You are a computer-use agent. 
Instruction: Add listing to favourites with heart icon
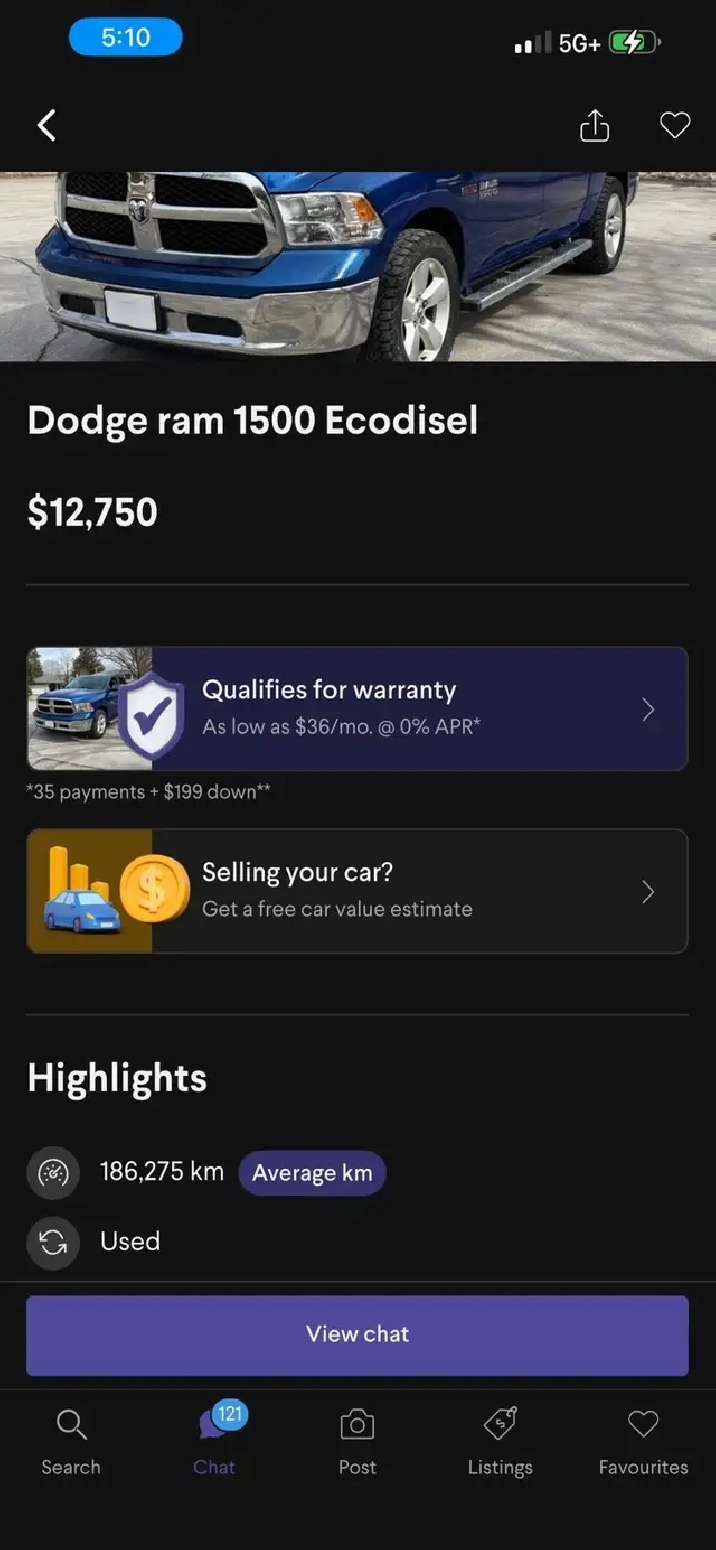[675, 126]
